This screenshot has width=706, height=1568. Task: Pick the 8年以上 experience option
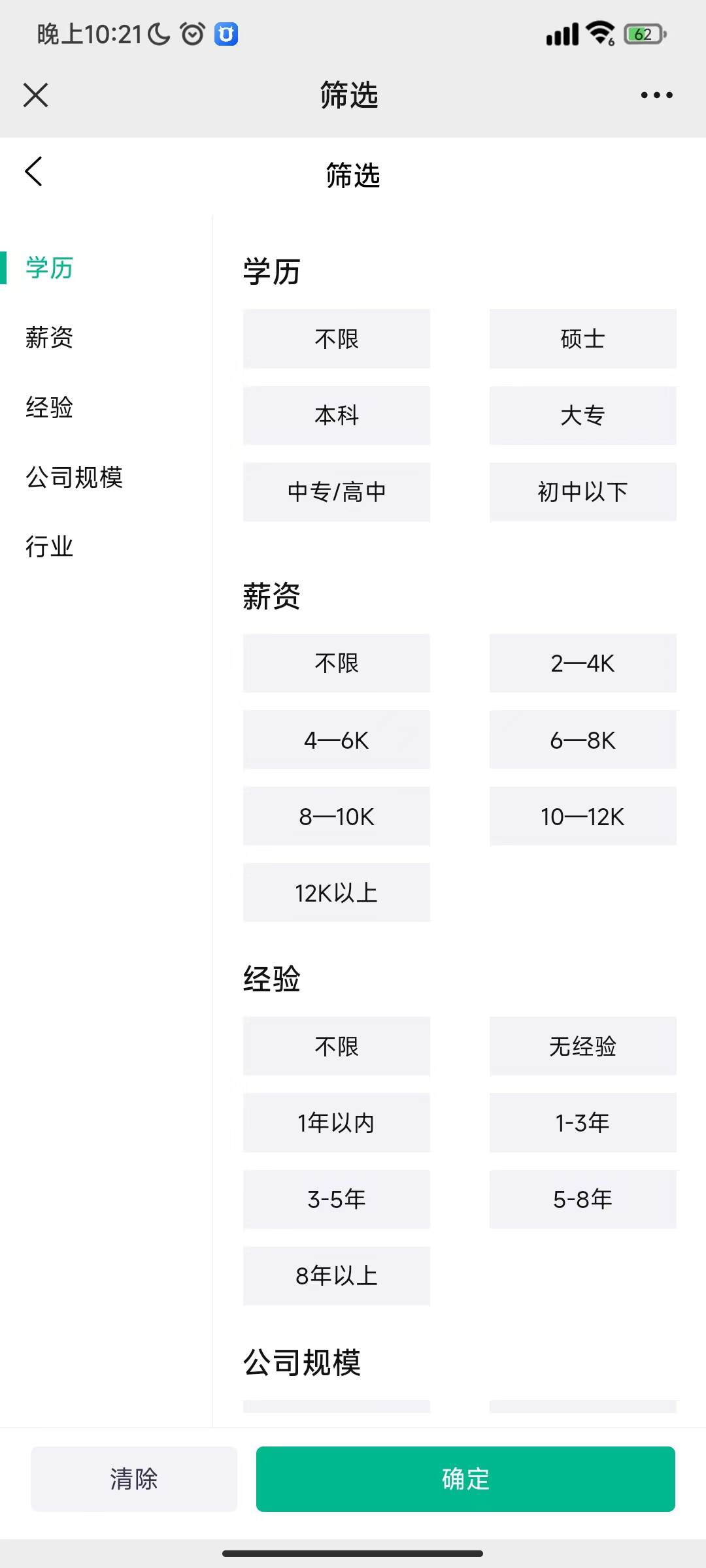pos(337,1276)
